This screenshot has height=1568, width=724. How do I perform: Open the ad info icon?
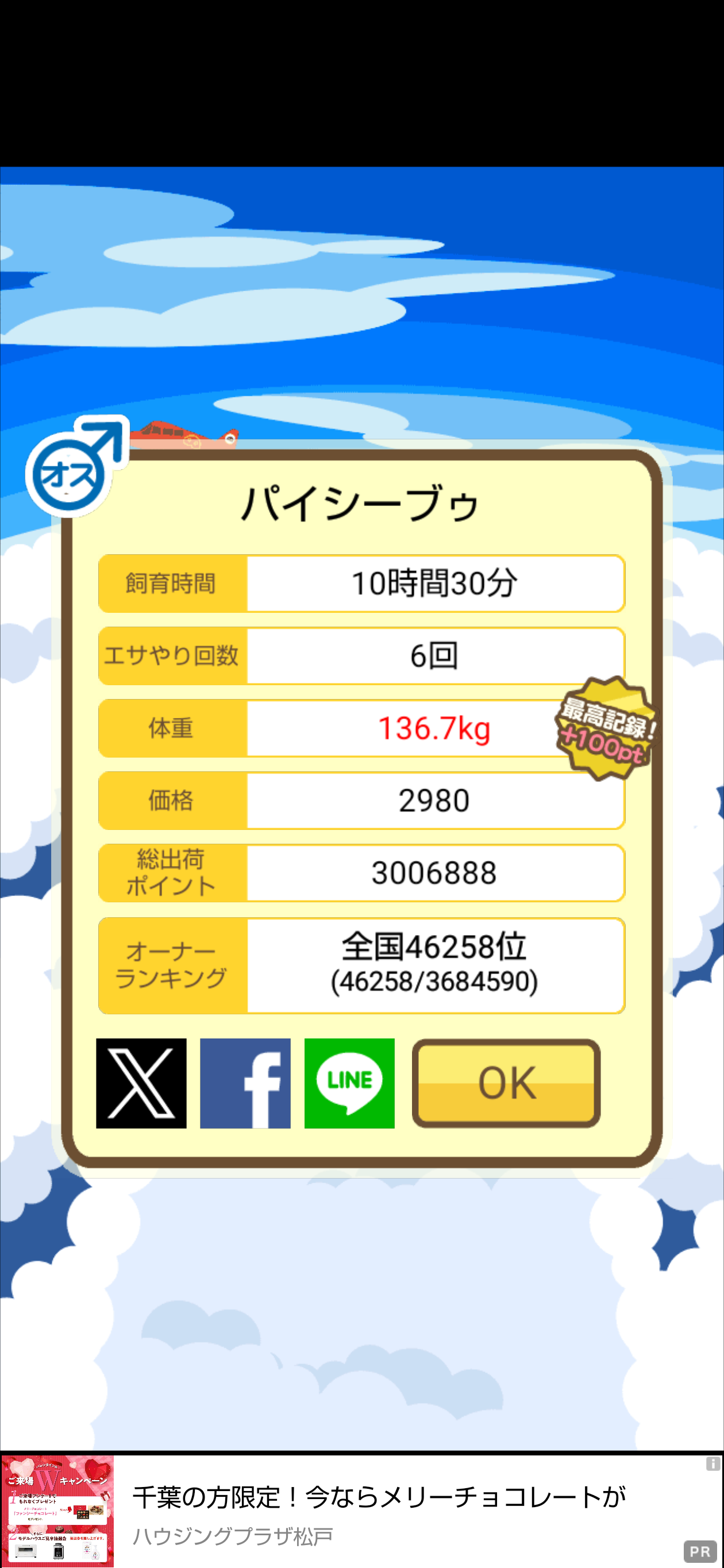[x=713, y=1464]
